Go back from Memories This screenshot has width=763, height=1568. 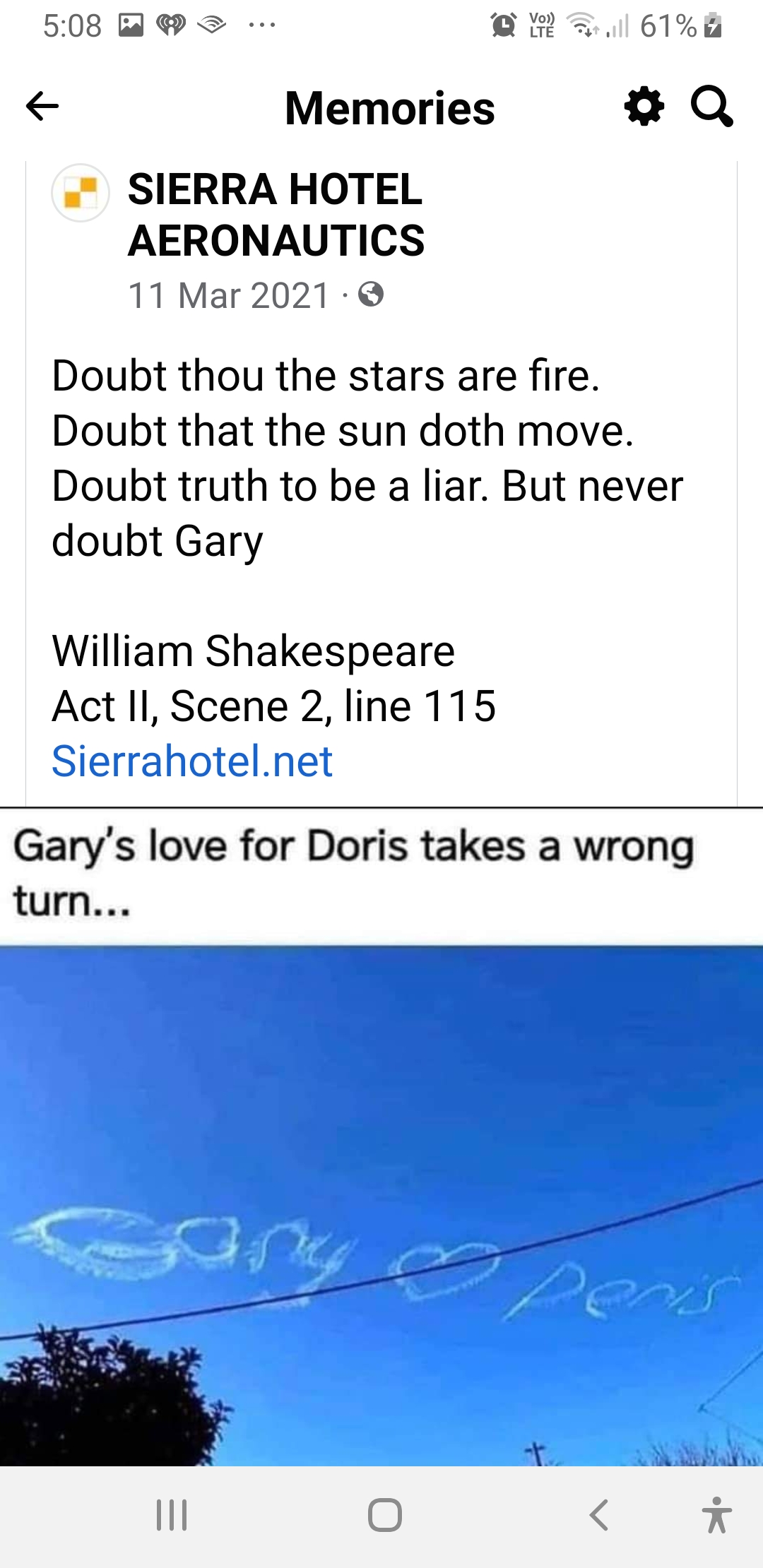42,107
